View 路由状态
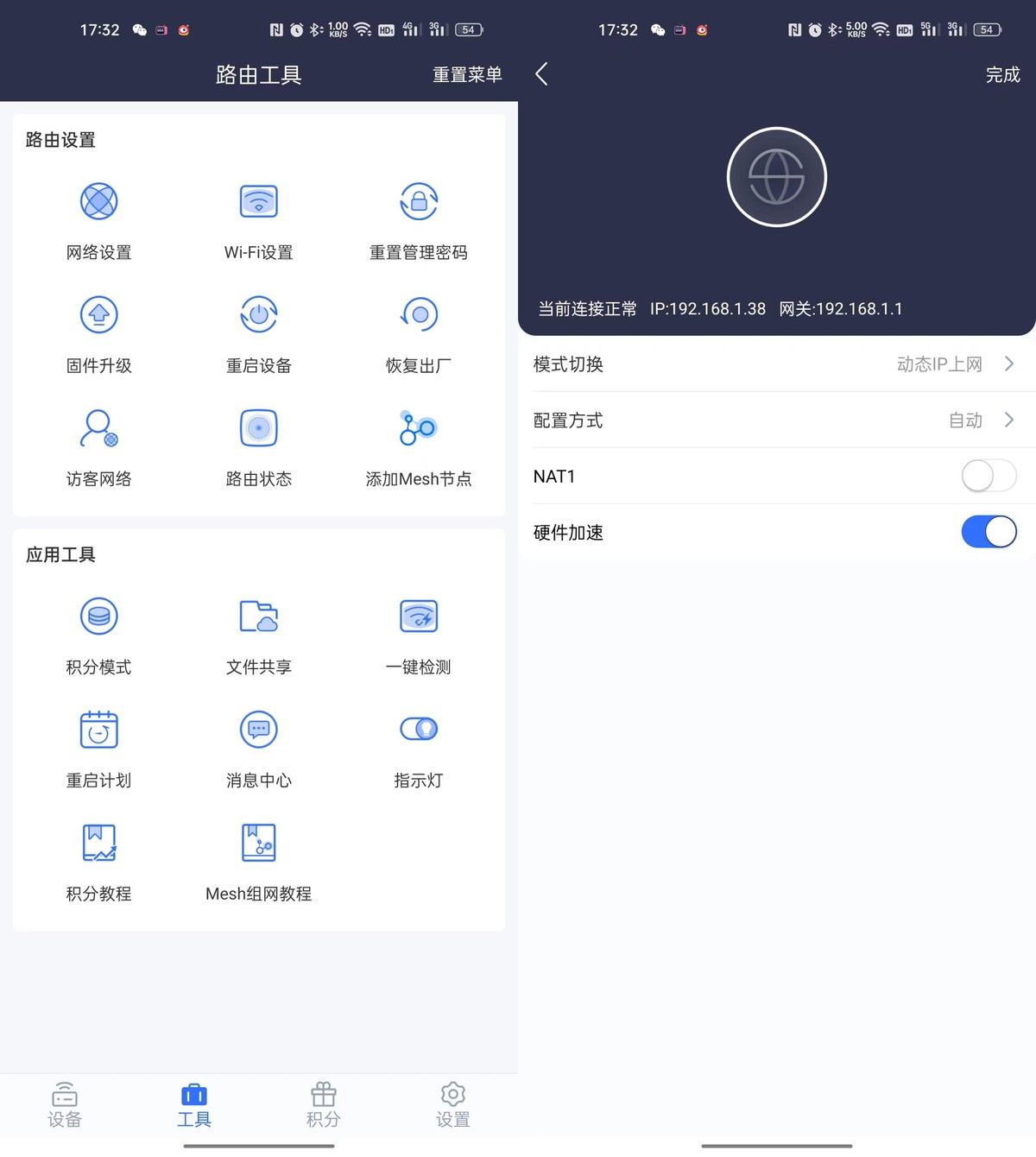This screenshot has width=1036, height=1157. tap(259, 446)
